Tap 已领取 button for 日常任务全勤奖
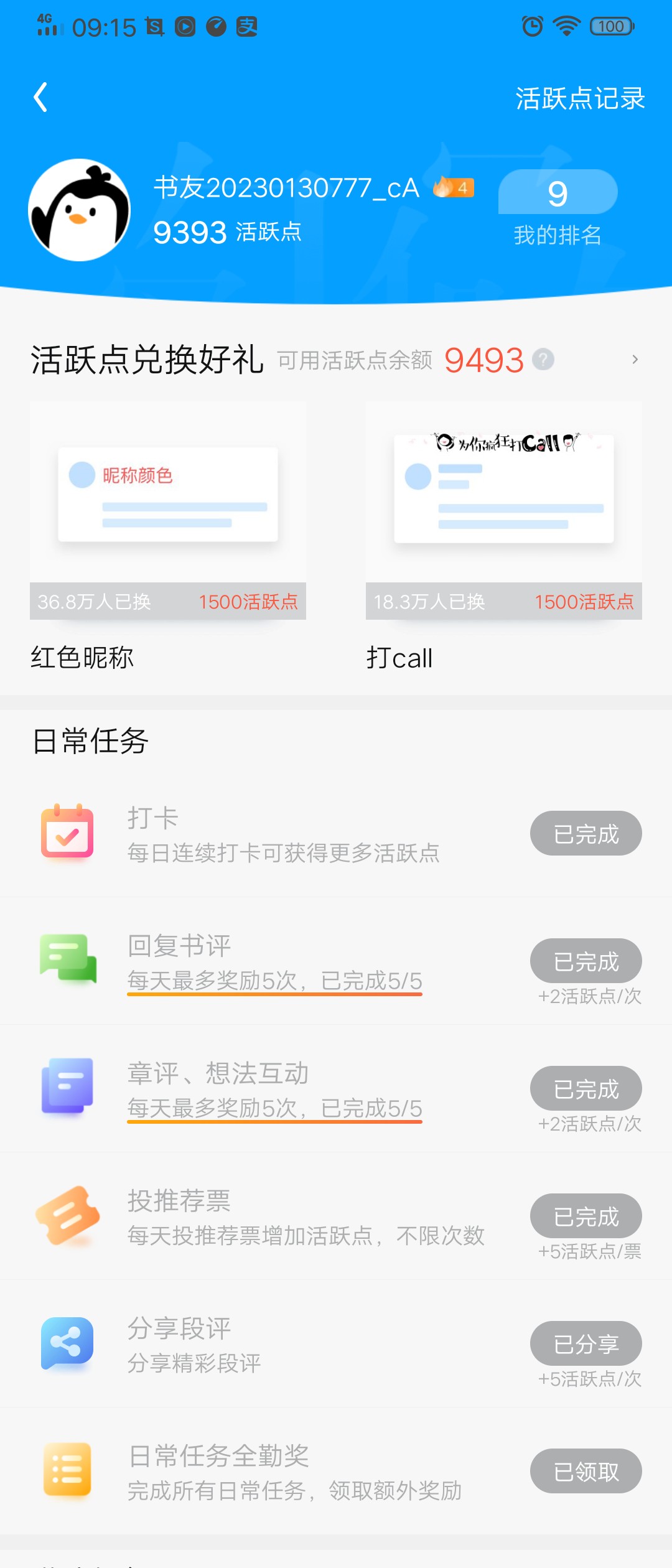Viewport: 672px width, 1568px height. coord(586,1471)
